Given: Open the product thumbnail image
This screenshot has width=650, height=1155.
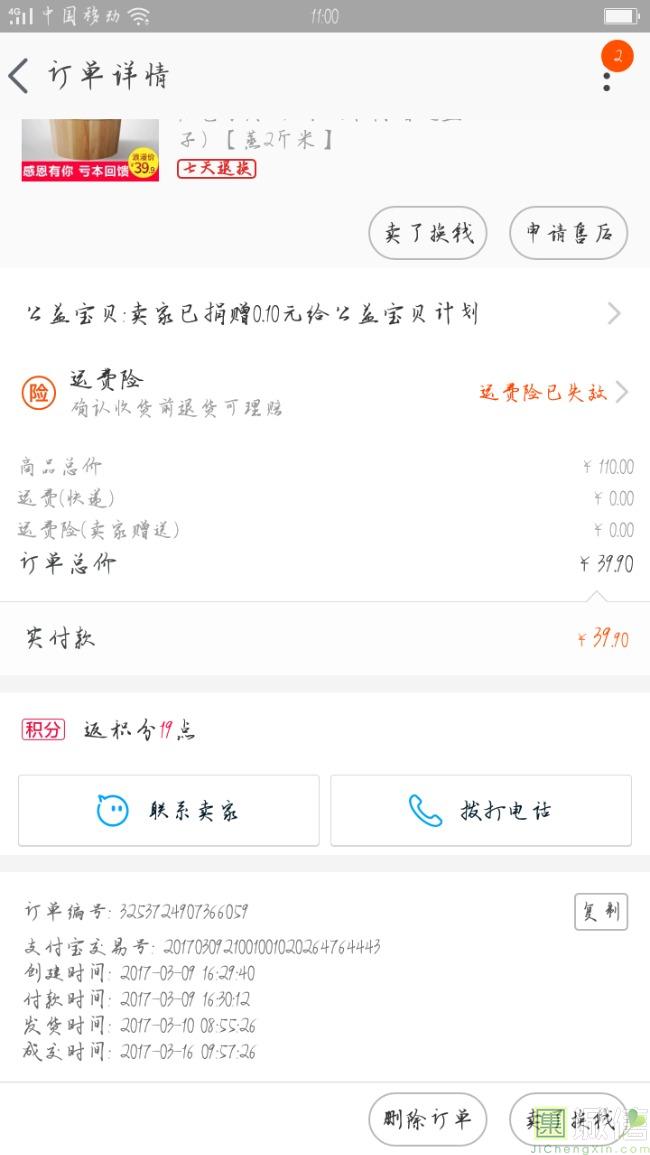Looking at the screenshot, I should click(x=90, y=150).
